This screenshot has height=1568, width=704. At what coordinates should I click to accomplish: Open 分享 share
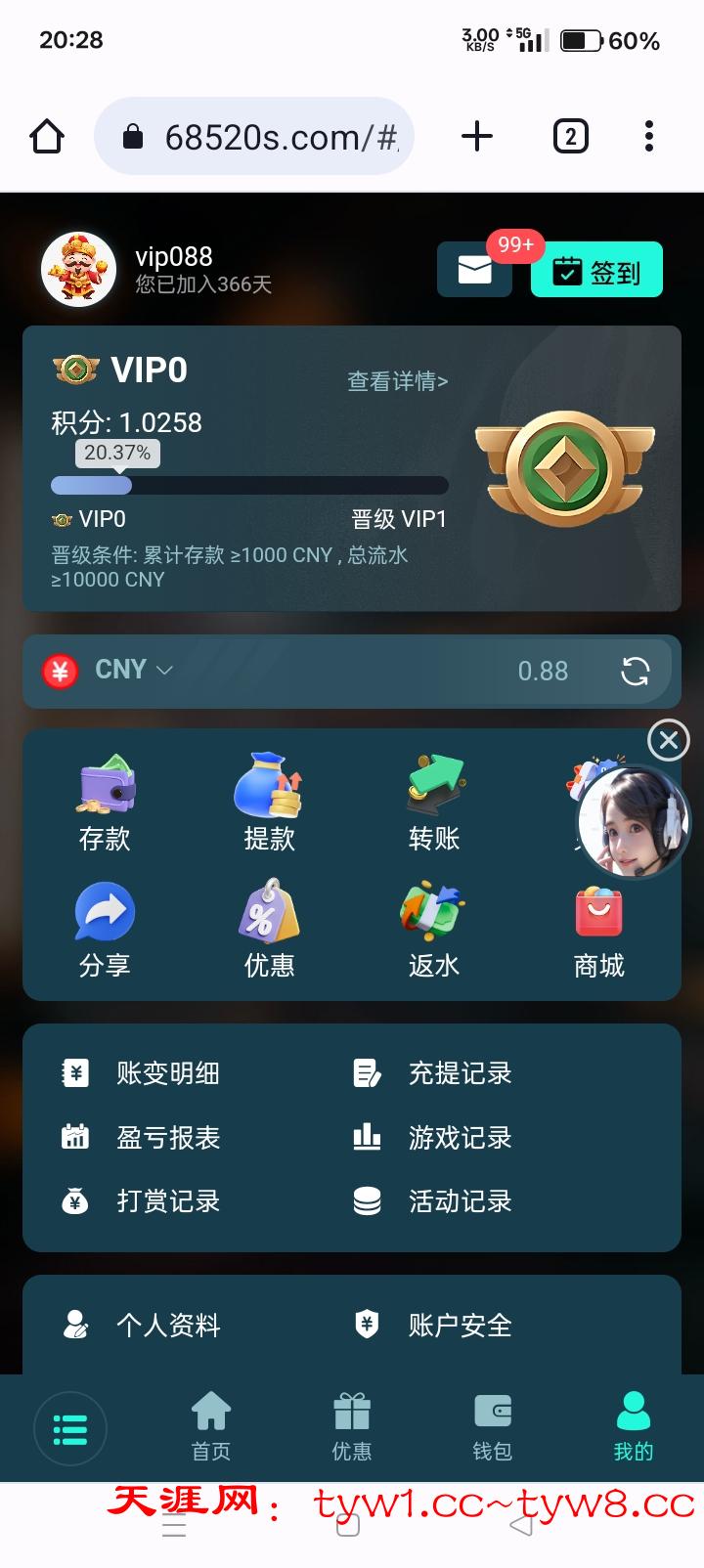tap(105, 931)
